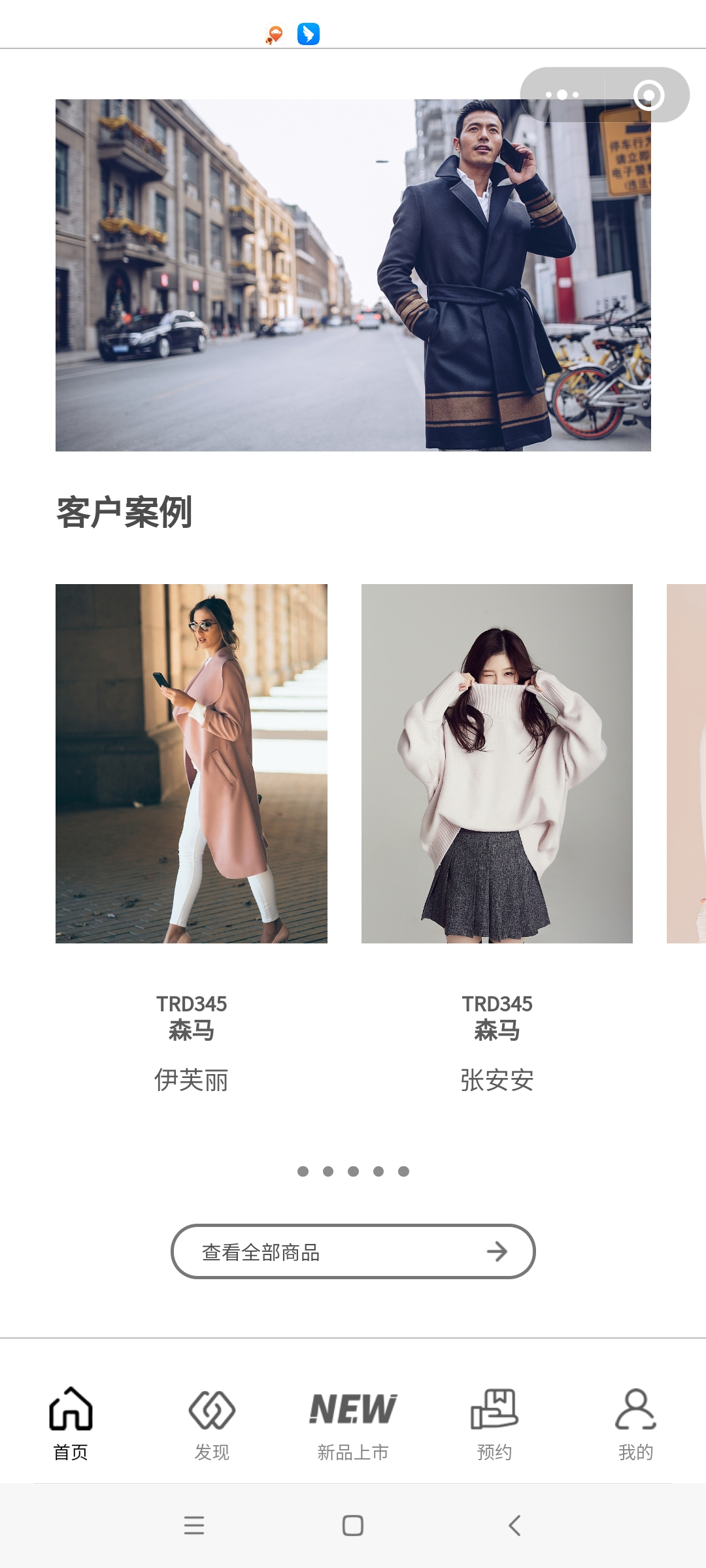Viewport: 706px width, 1568px height.
Task: Select the 我的 tab
Action: (x=635, y=1422)
